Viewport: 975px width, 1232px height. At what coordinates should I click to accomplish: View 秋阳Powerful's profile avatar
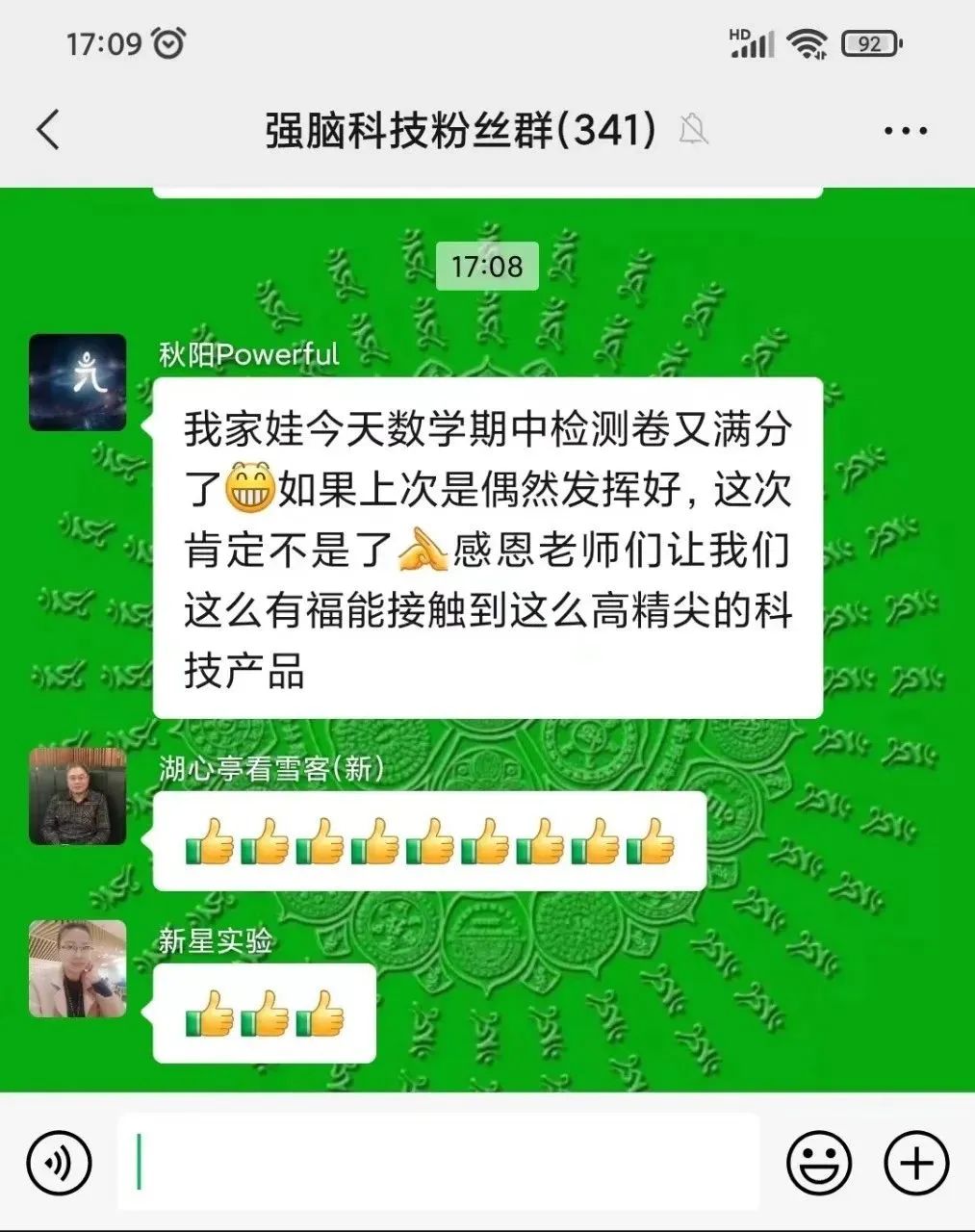click(x=77, y=382)
